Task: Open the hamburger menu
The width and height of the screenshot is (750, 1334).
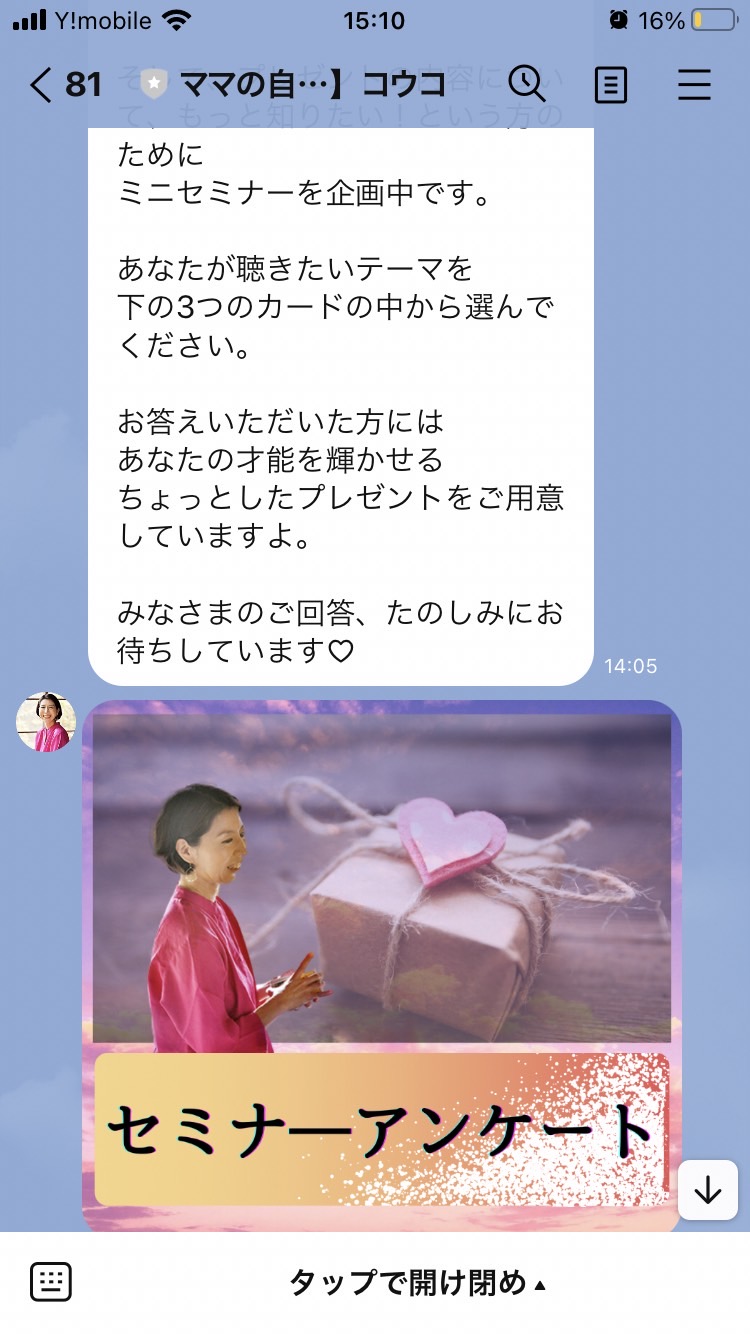Action: [x=694, y=85]
